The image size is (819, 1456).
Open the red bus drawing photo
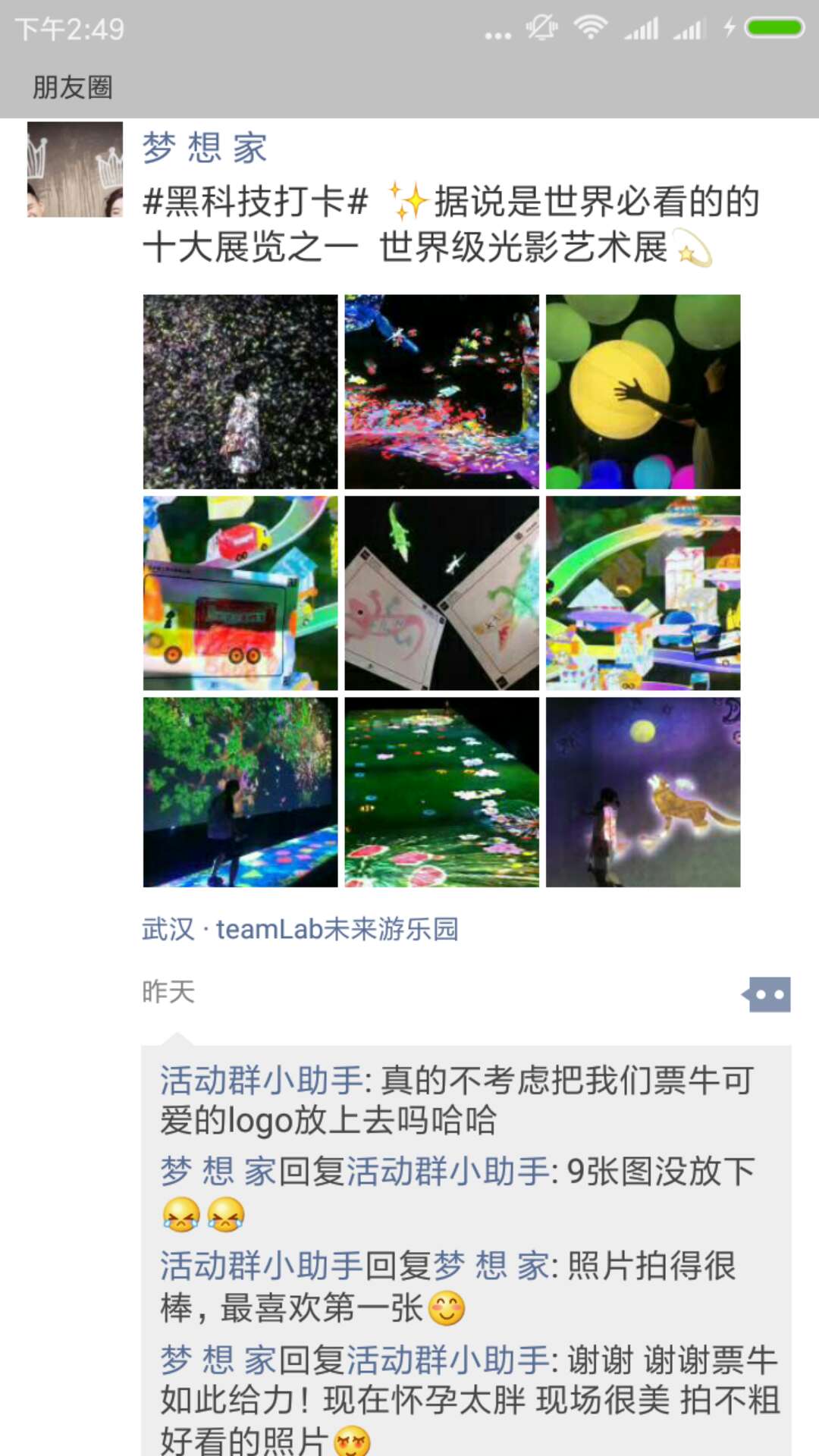point(240,593)
